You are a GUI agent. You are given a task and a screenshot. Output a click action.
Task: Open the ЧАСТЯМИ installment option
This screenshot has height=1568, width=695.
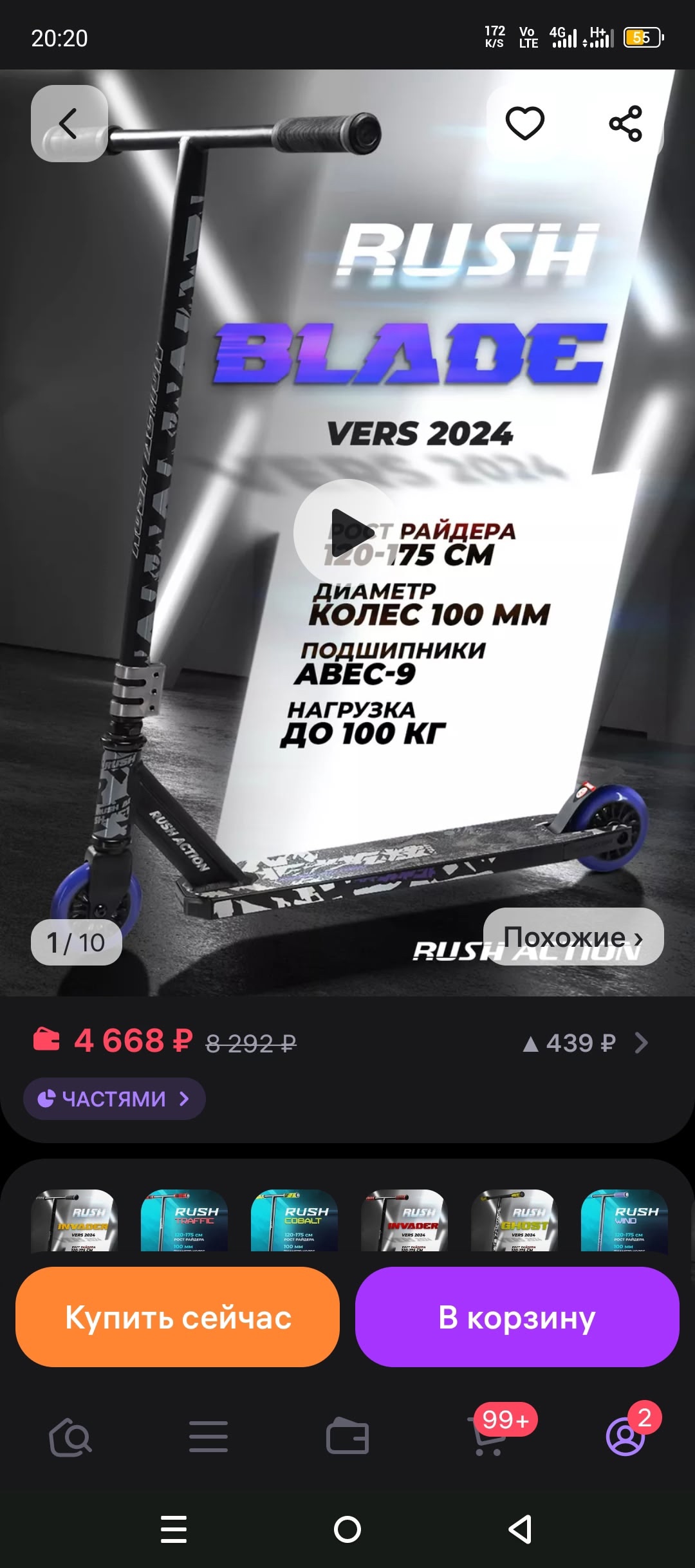[115, 1099]
